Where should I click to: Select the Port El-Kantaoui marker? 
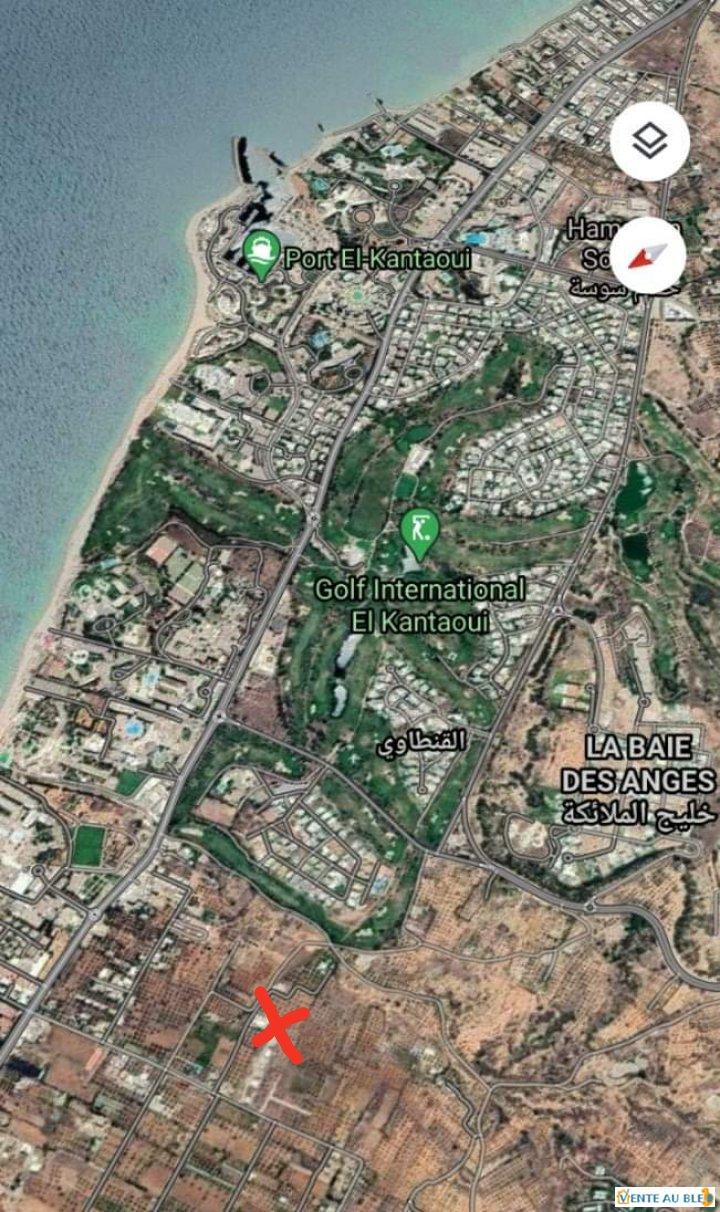point(262,255)
